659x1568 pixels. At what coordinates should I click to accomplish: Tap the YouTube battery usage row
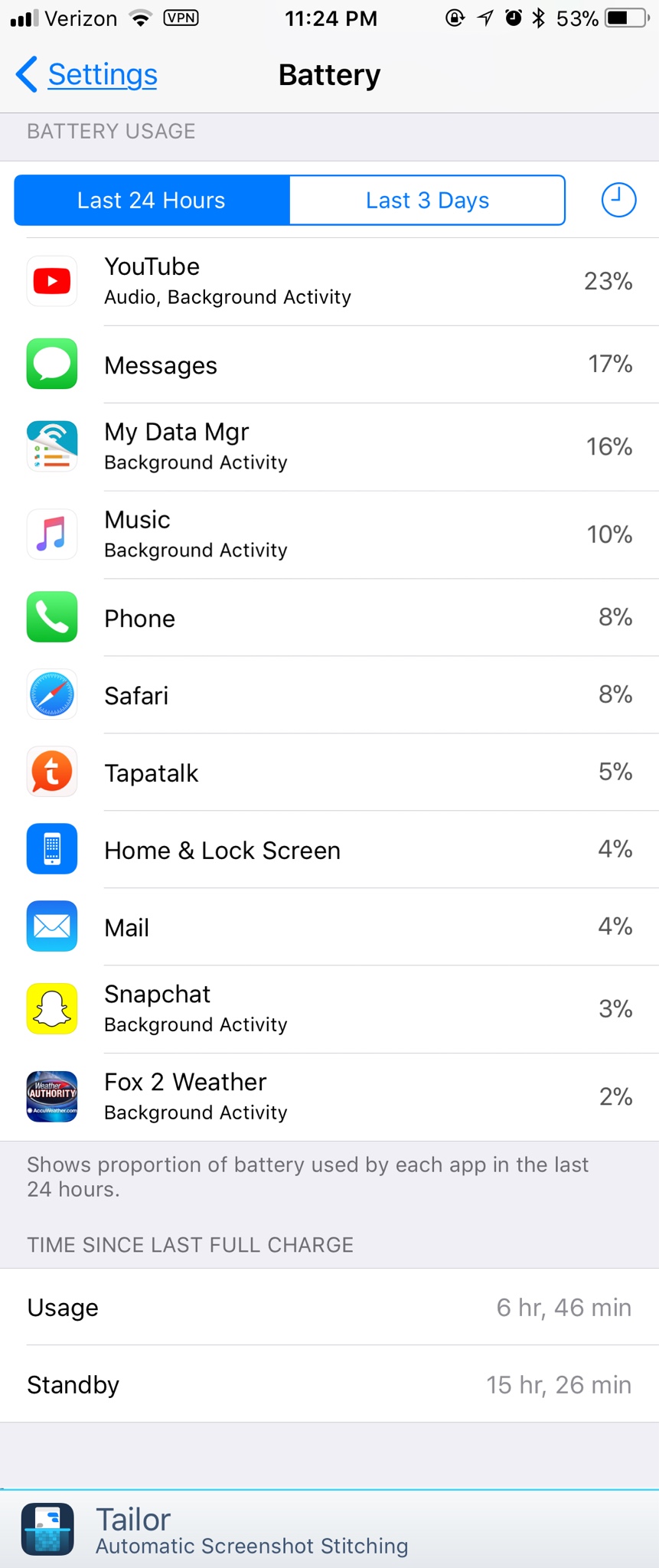click(329, 282)
